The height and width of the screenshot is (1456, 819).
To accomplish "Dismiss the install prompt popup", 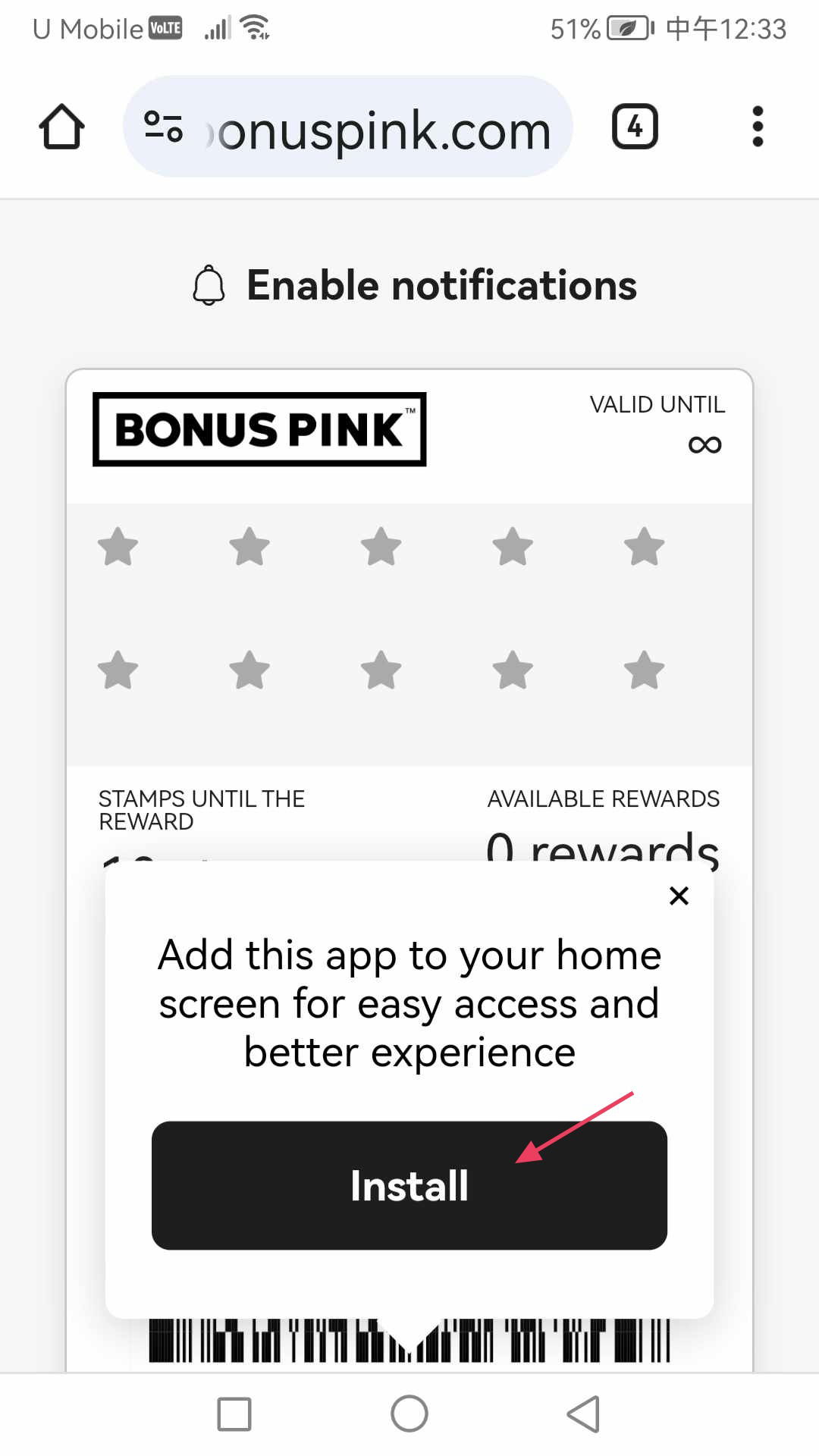I will pos(679,896).
